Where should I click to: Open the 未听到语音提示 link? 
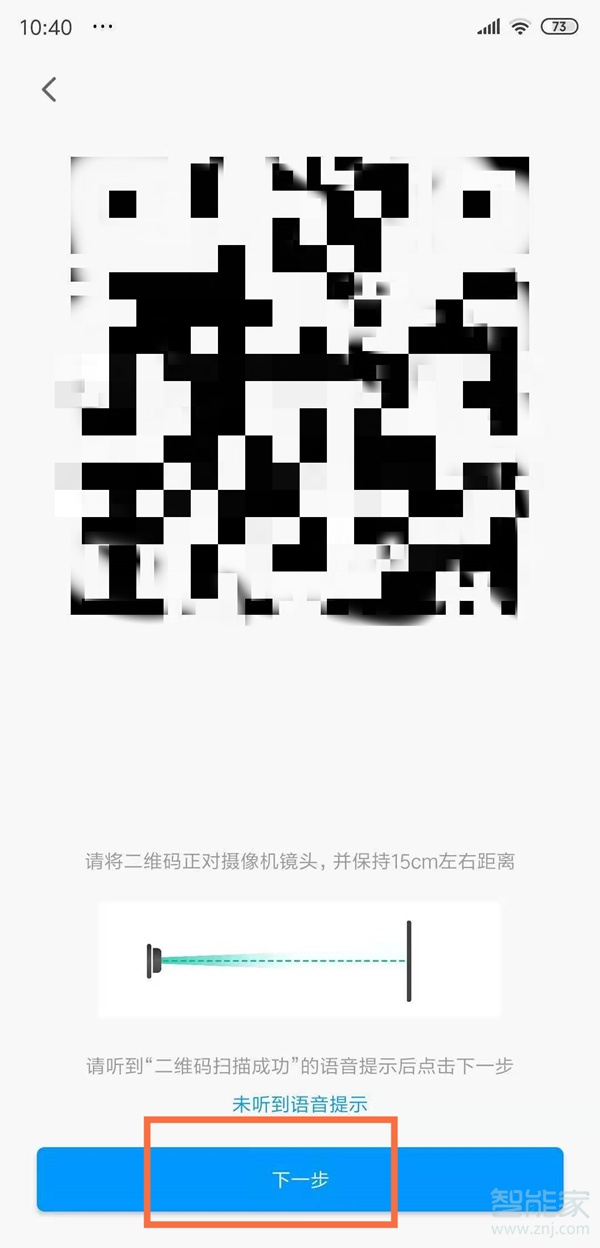300,1104
